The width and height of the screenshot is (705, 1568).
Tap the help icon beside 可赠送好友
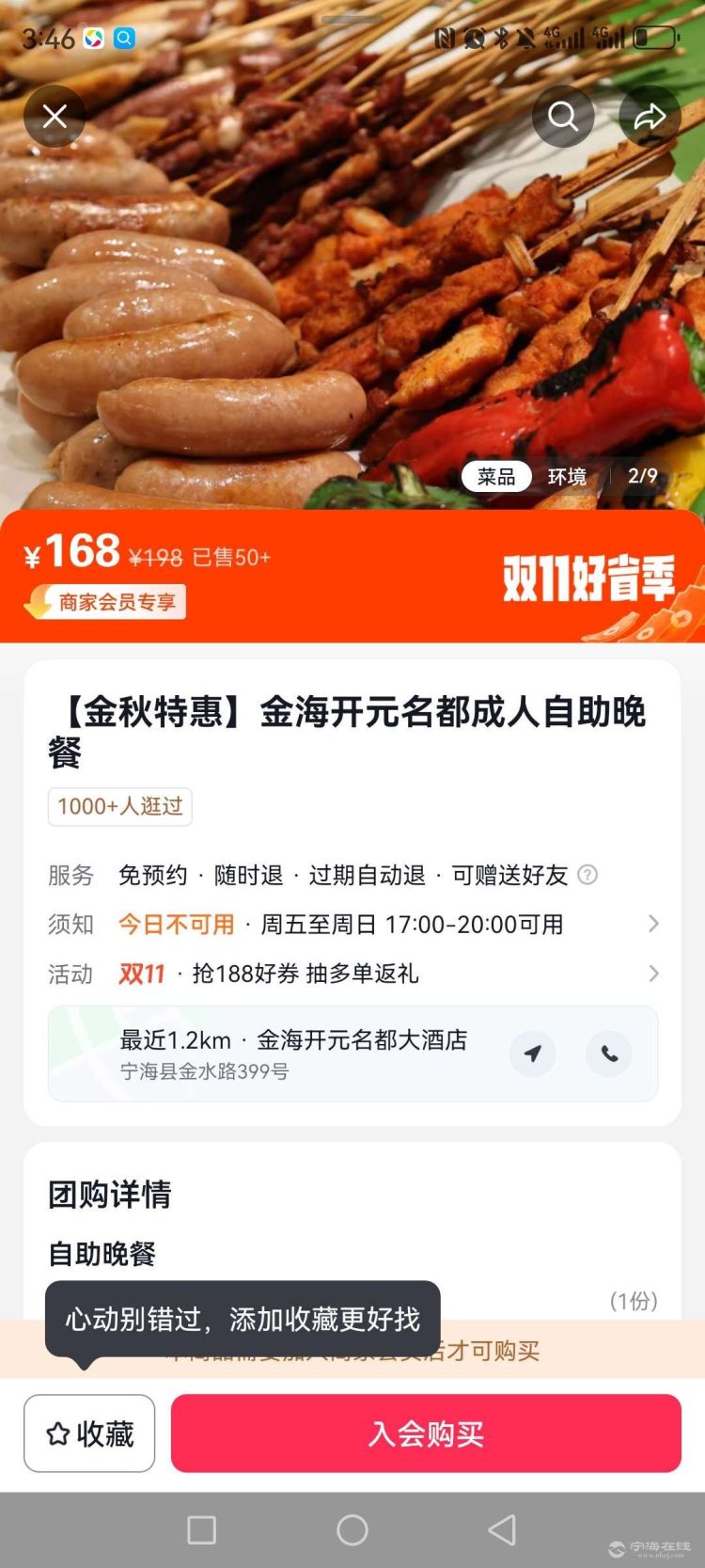coord(587,875)
